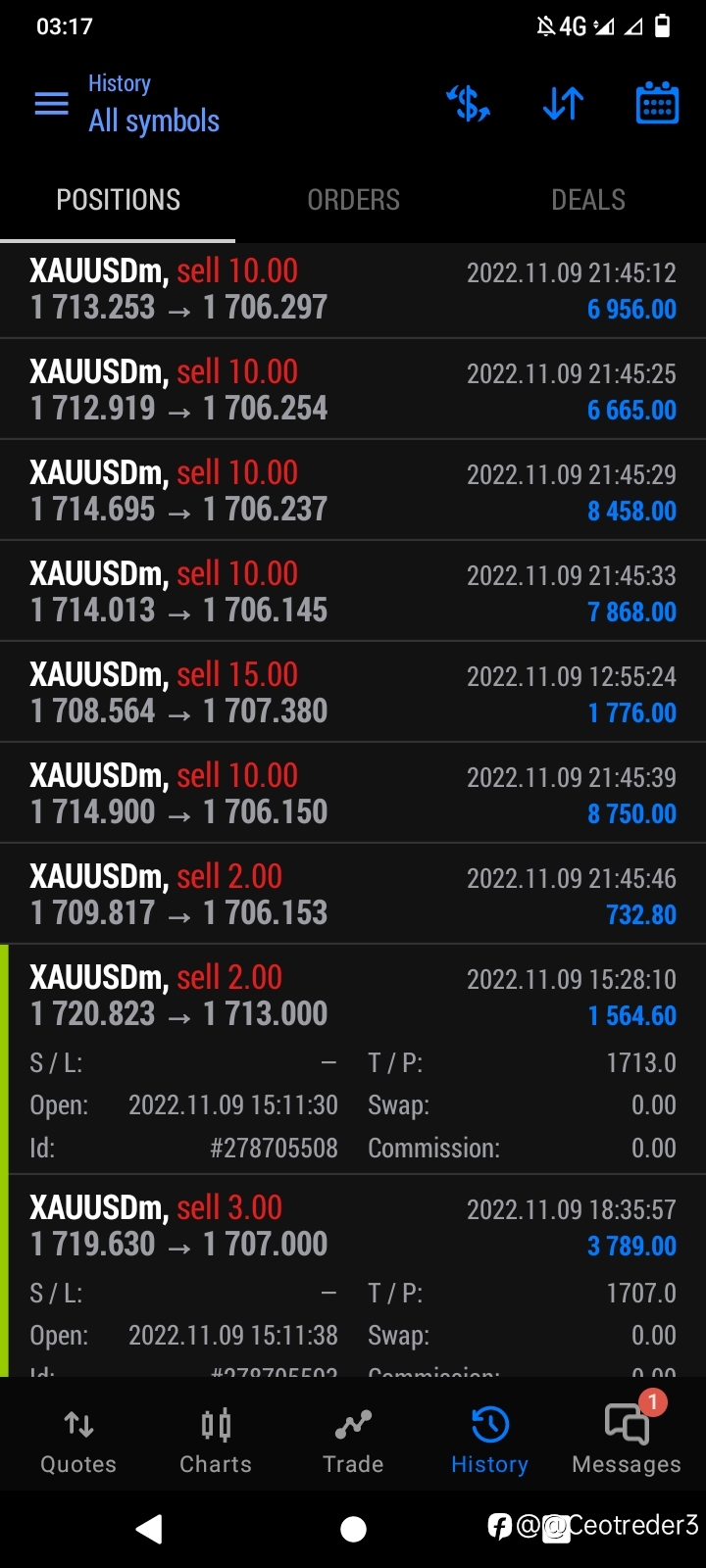Open the hamburger drawer menu
Image resolution: width=706 pixels, height=1568 pixels.
click(51, 103)
